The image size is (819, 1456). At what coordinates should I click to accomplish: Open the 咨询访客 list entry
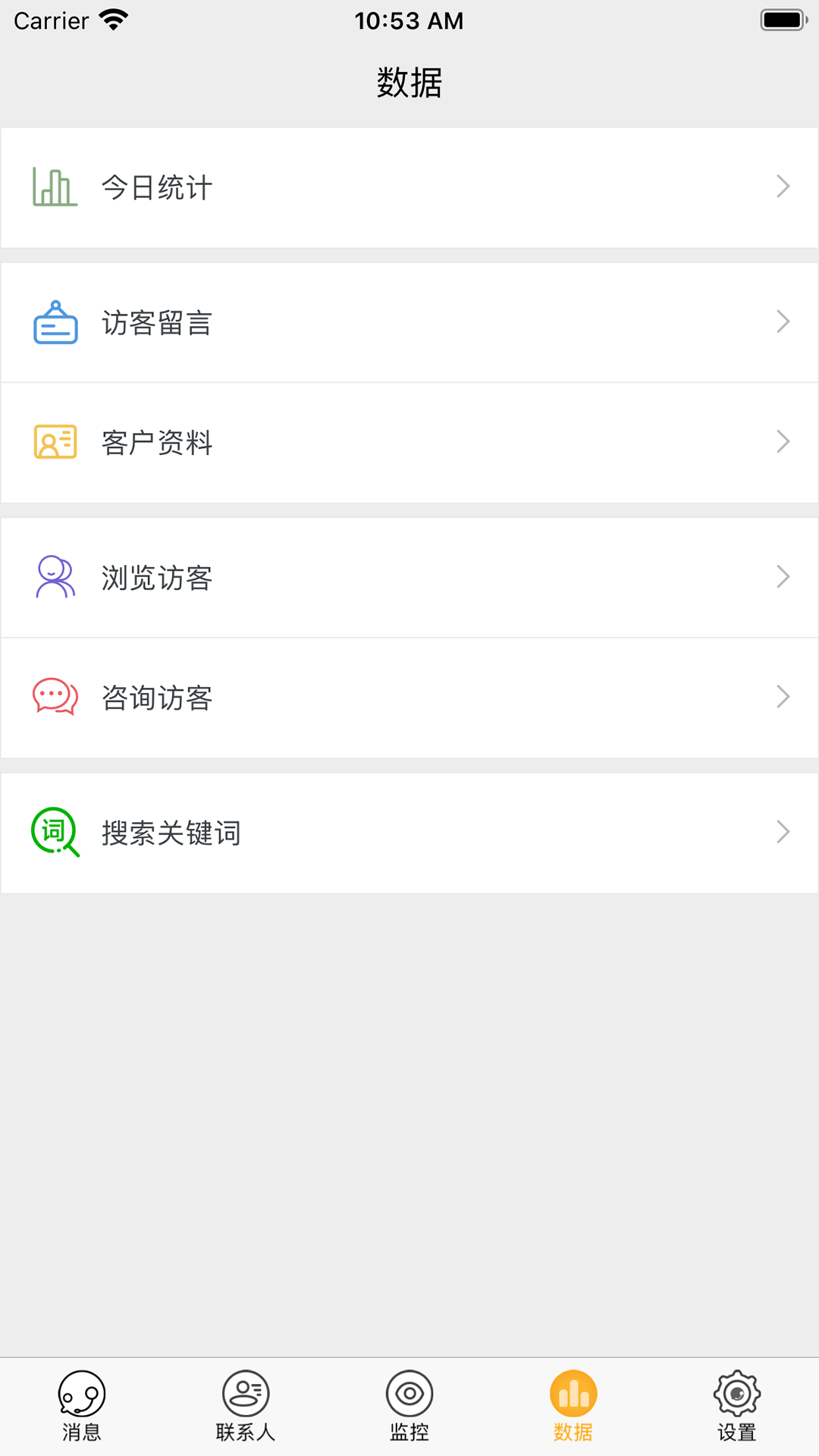pos(409,697)
